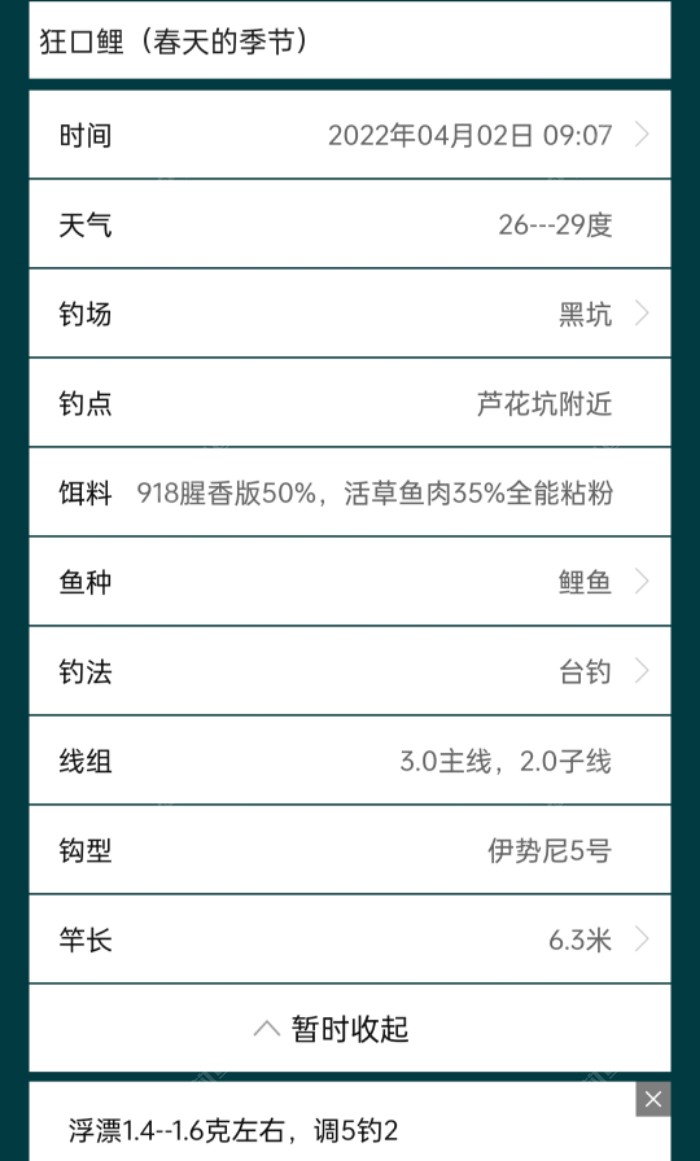Screen dimensions: 700x1161
Task: Edit the 天气 weather field
Action: (554, 225)
